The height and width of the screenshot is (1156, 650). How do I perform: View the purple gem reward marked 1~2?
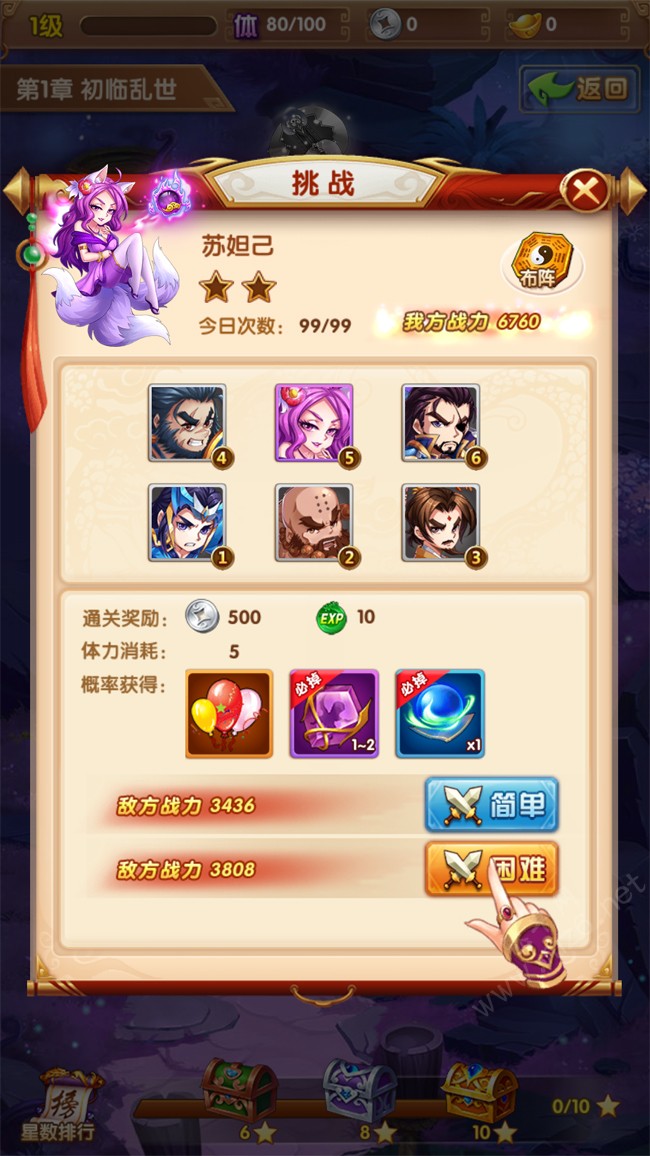coord(334,713)
